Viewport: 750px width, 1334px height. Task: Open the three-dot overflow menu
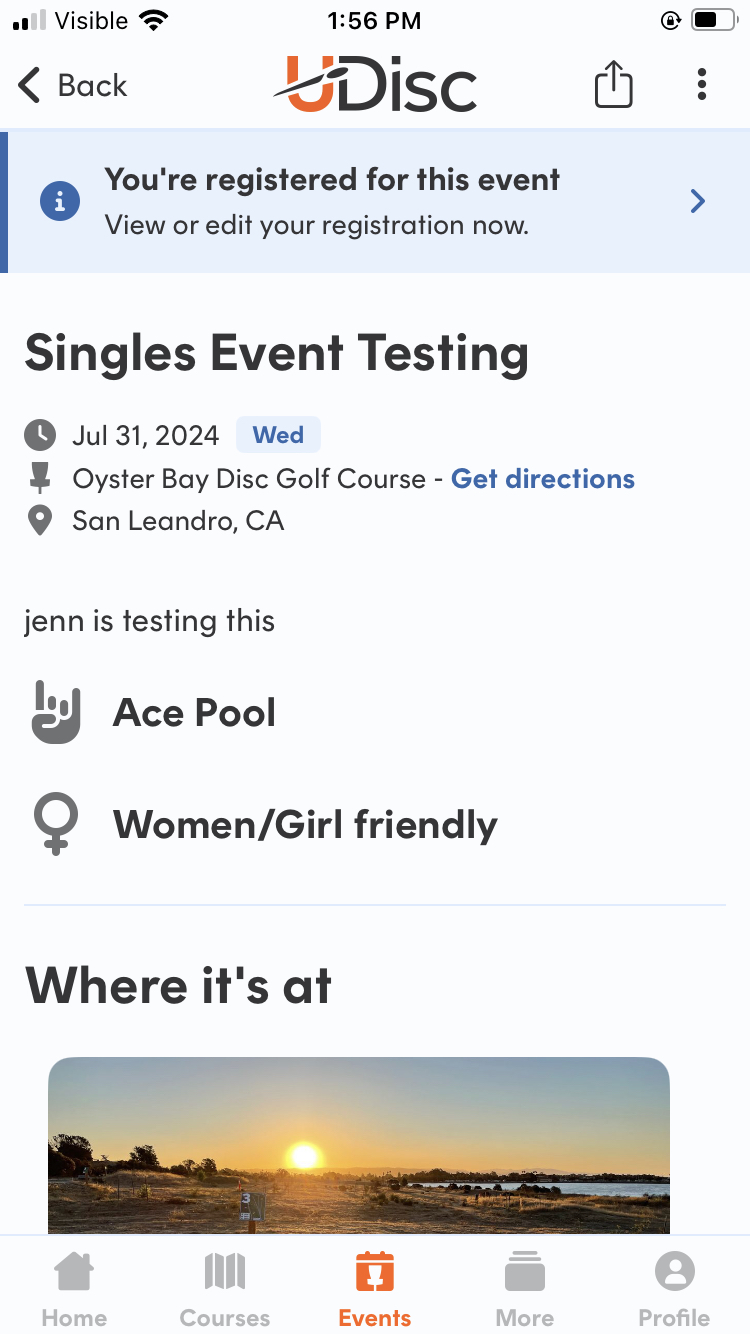(702, 85)
